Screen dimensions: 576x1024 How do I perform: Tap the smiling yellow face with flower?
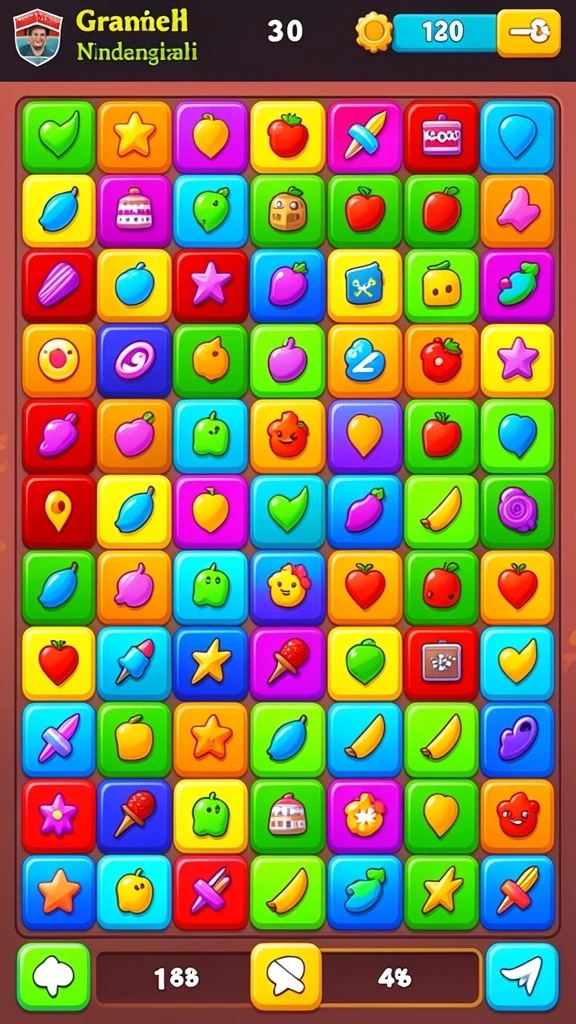coord(287,586)
